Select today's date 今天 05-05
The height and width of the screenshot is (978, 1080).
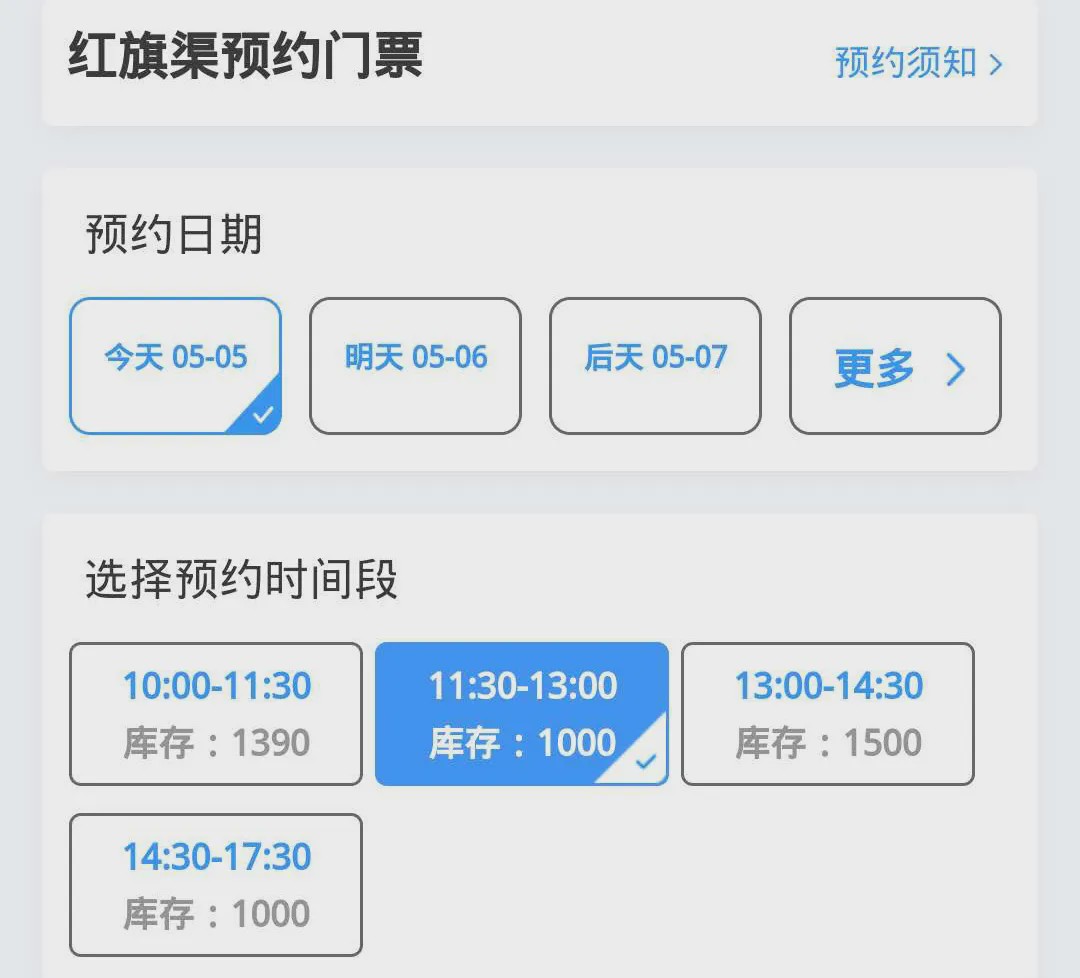[175, 365]
